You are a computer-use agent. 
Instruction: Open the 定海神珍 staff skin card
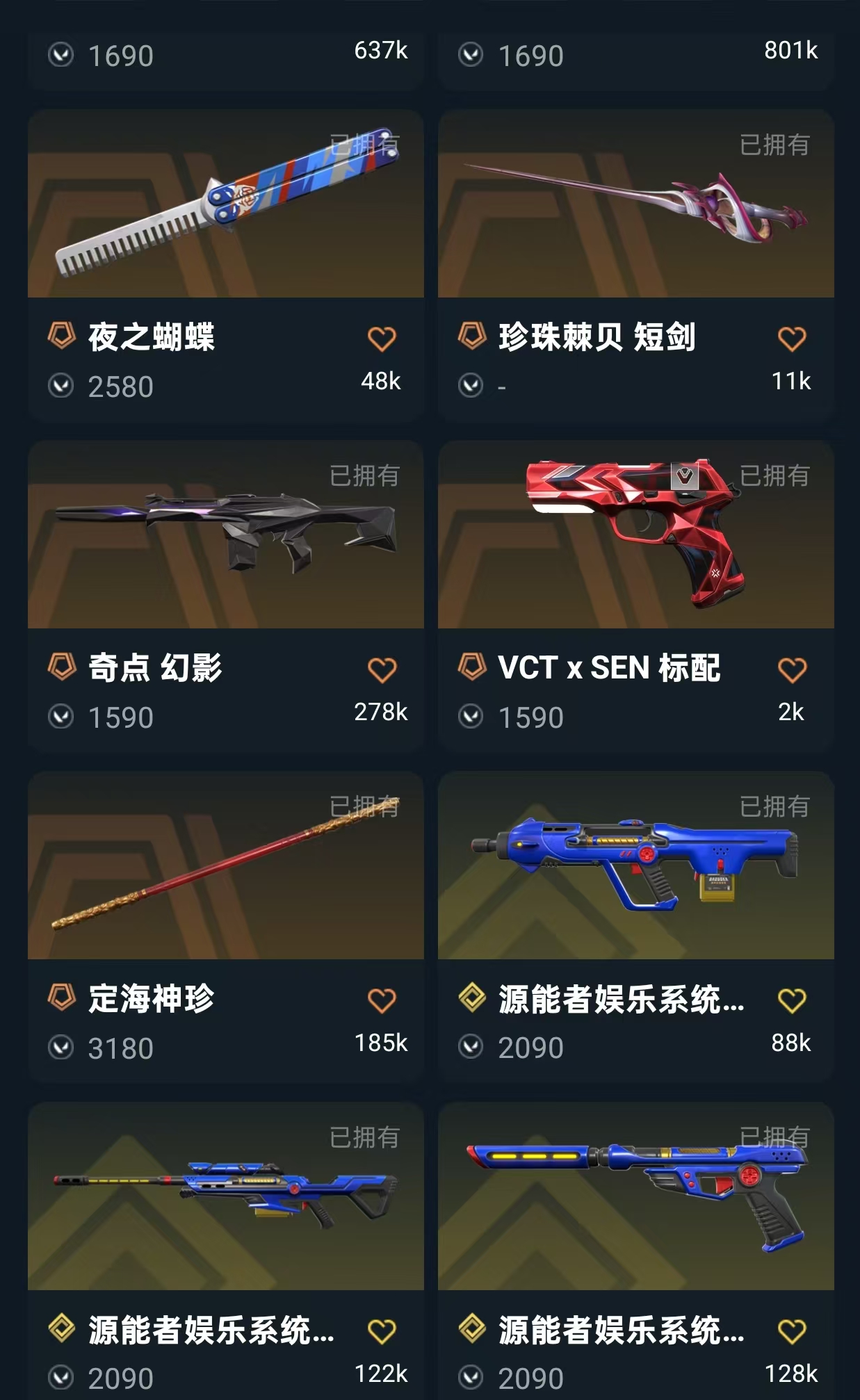pyautogui.click(x=225, y=865)
